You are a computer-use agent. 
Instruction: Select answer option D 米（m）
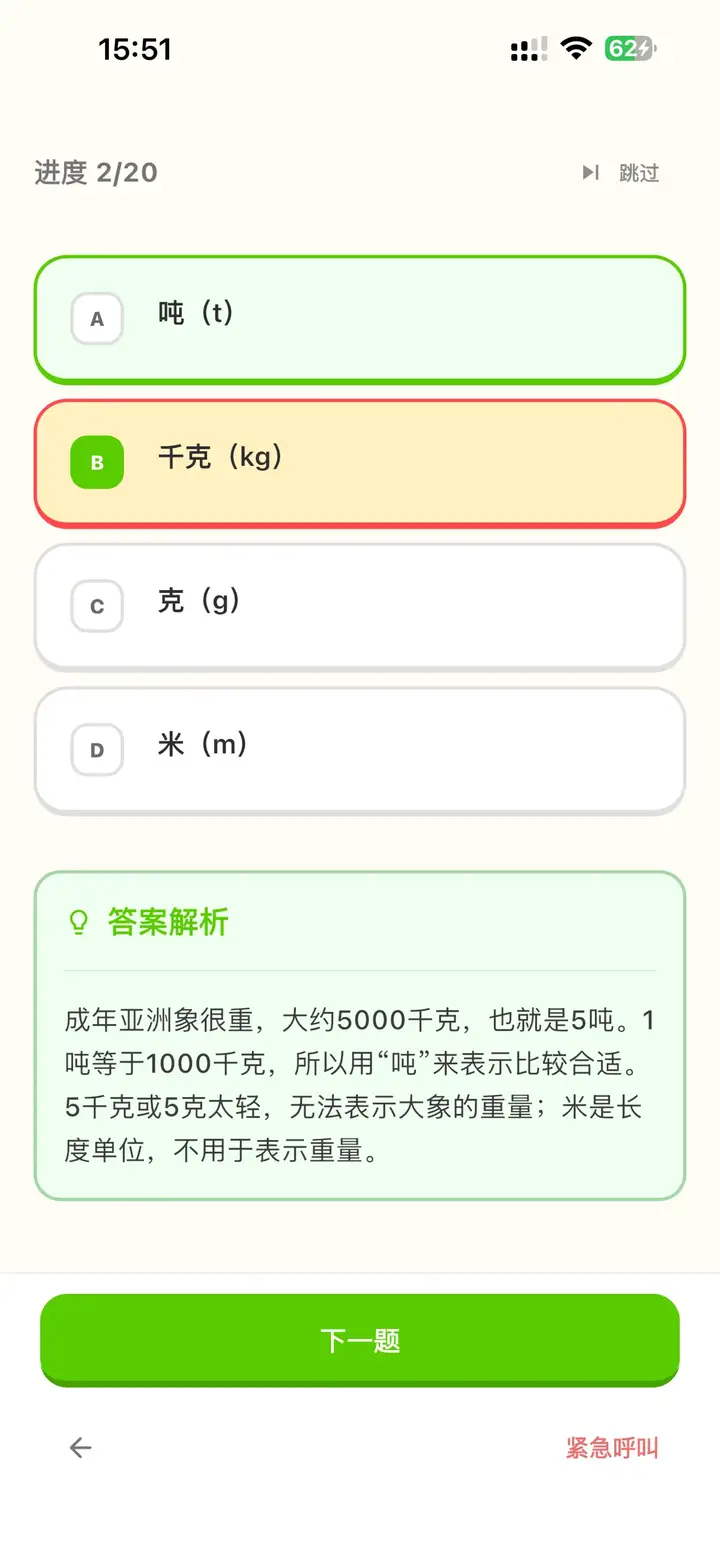coord(360,750)
